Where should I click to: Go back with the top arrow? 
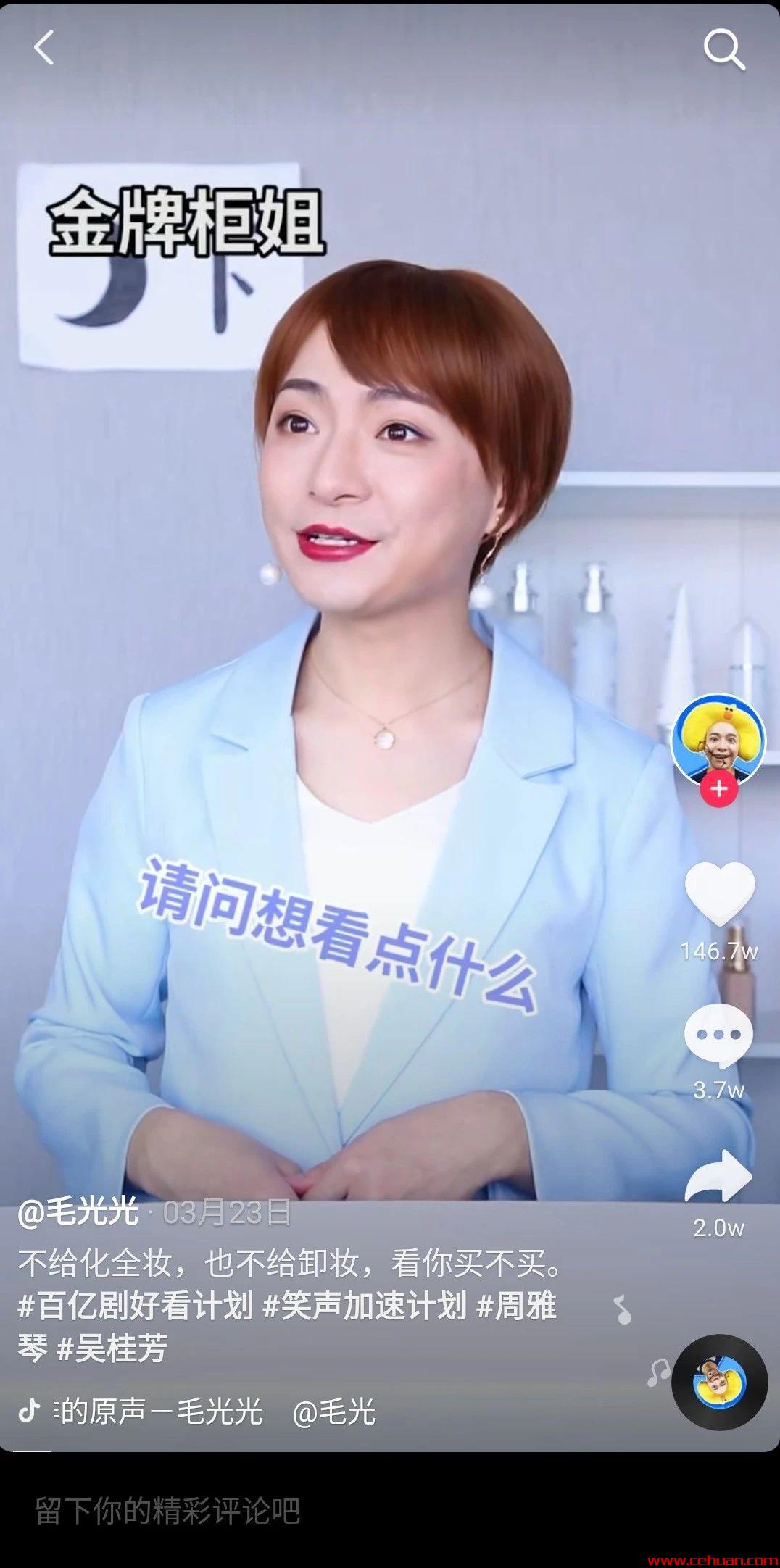(43, 49)
